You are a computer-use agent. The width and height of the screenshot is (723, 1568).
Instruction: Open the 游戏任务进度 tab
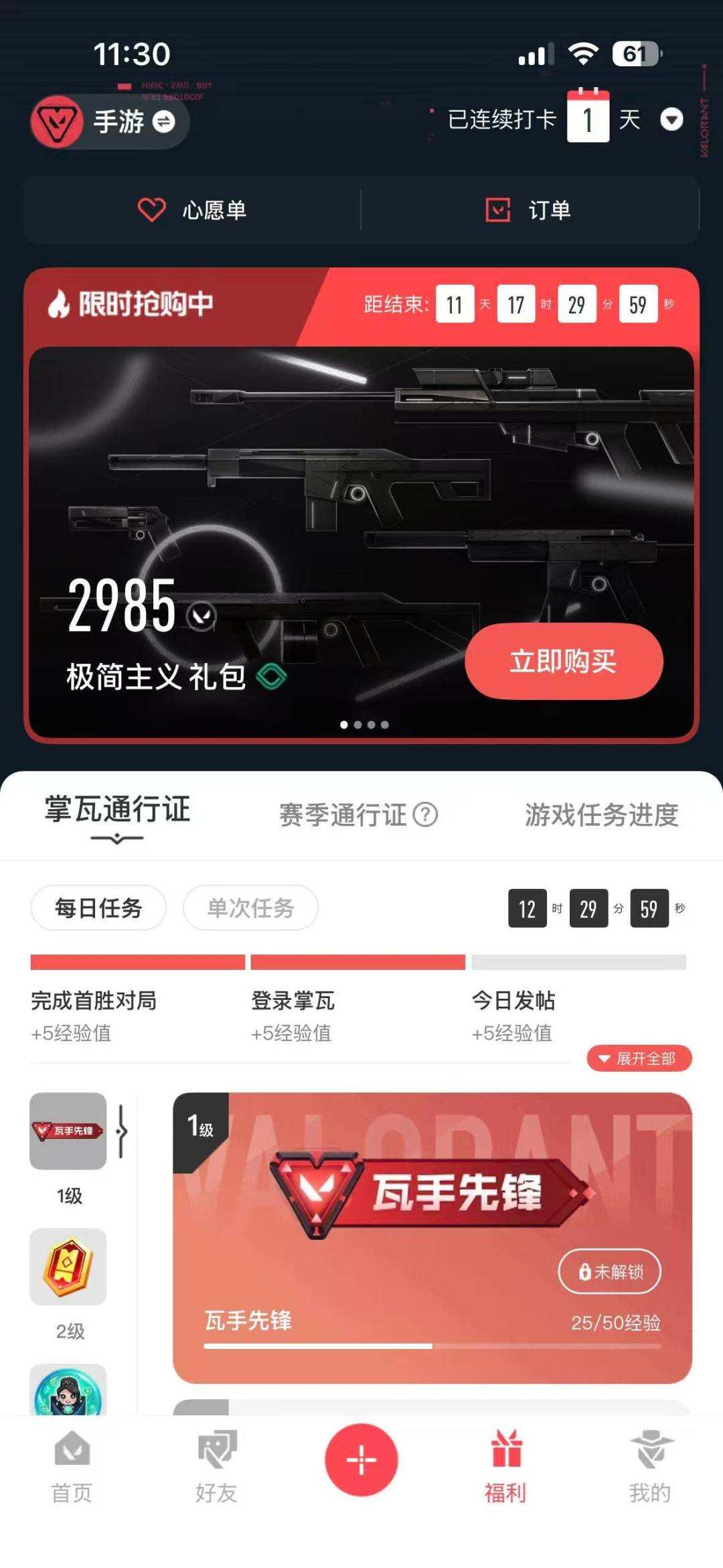600,816
